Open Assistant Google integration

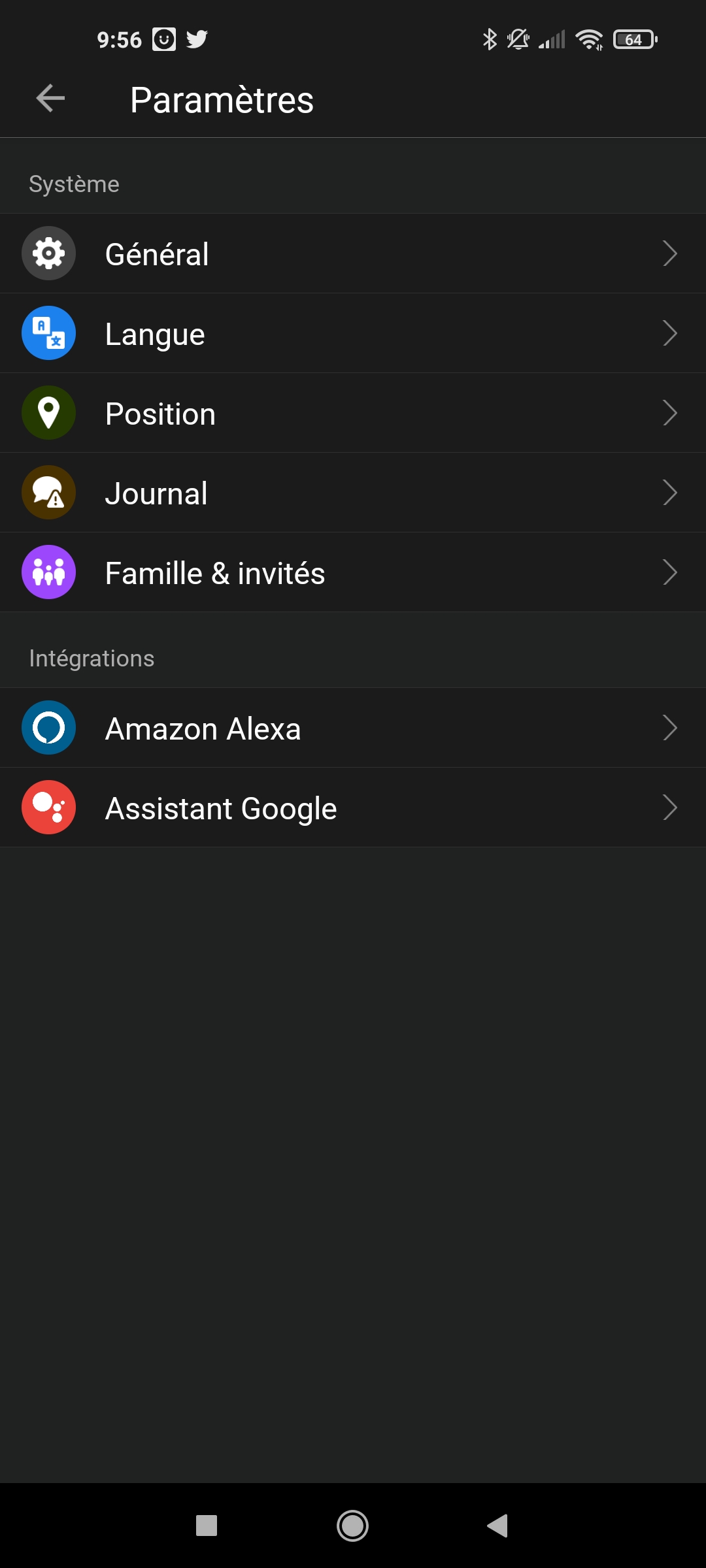(353, 808)
